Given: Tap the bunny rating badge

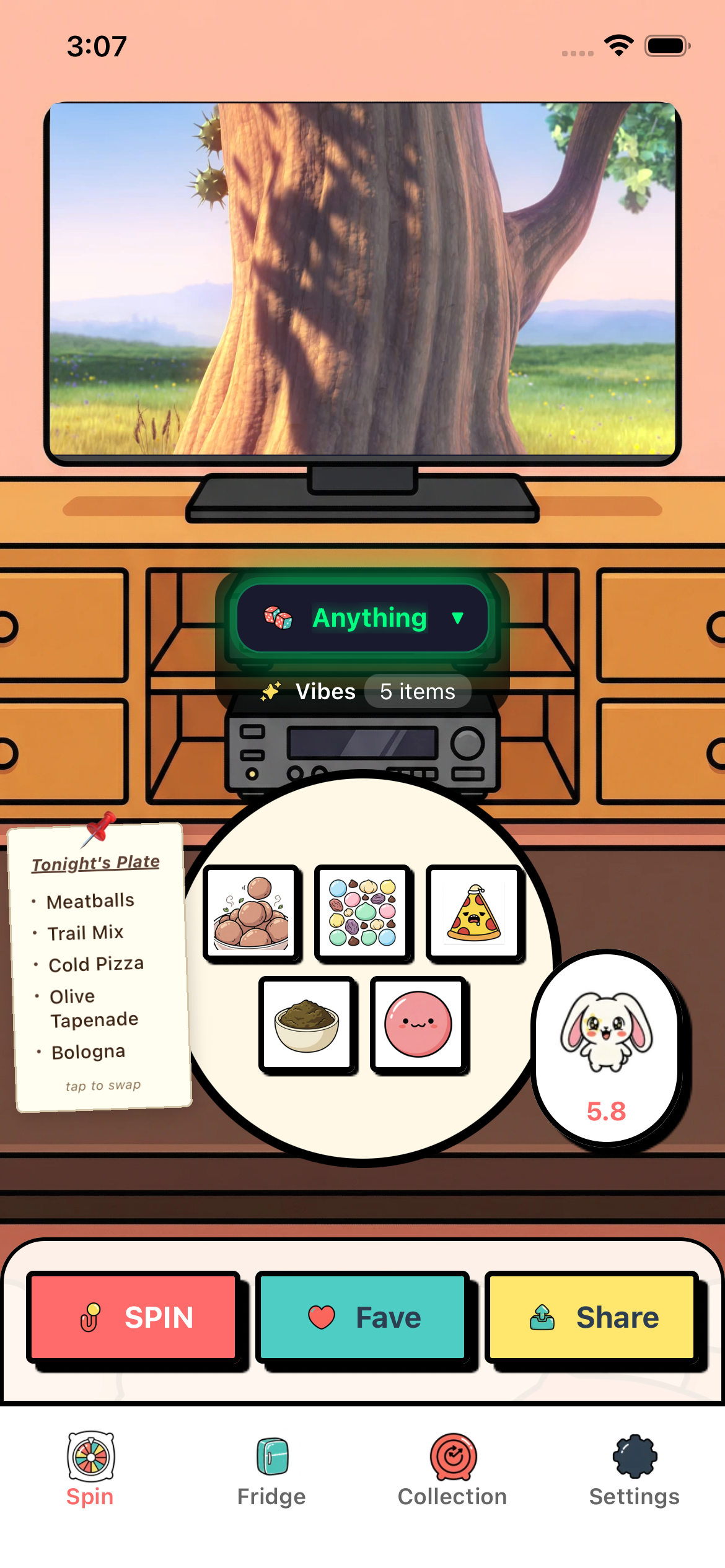Looking at the screenshot, I should point(607,1048).
